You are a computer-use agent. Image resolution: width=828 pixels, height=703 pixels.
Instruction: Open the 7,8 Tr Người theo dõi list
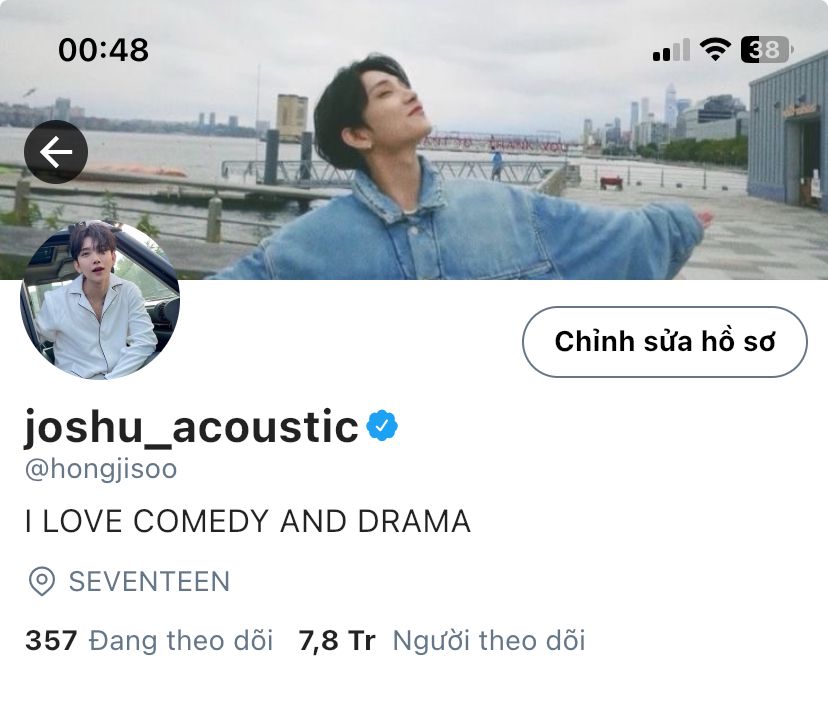[442, 641]
